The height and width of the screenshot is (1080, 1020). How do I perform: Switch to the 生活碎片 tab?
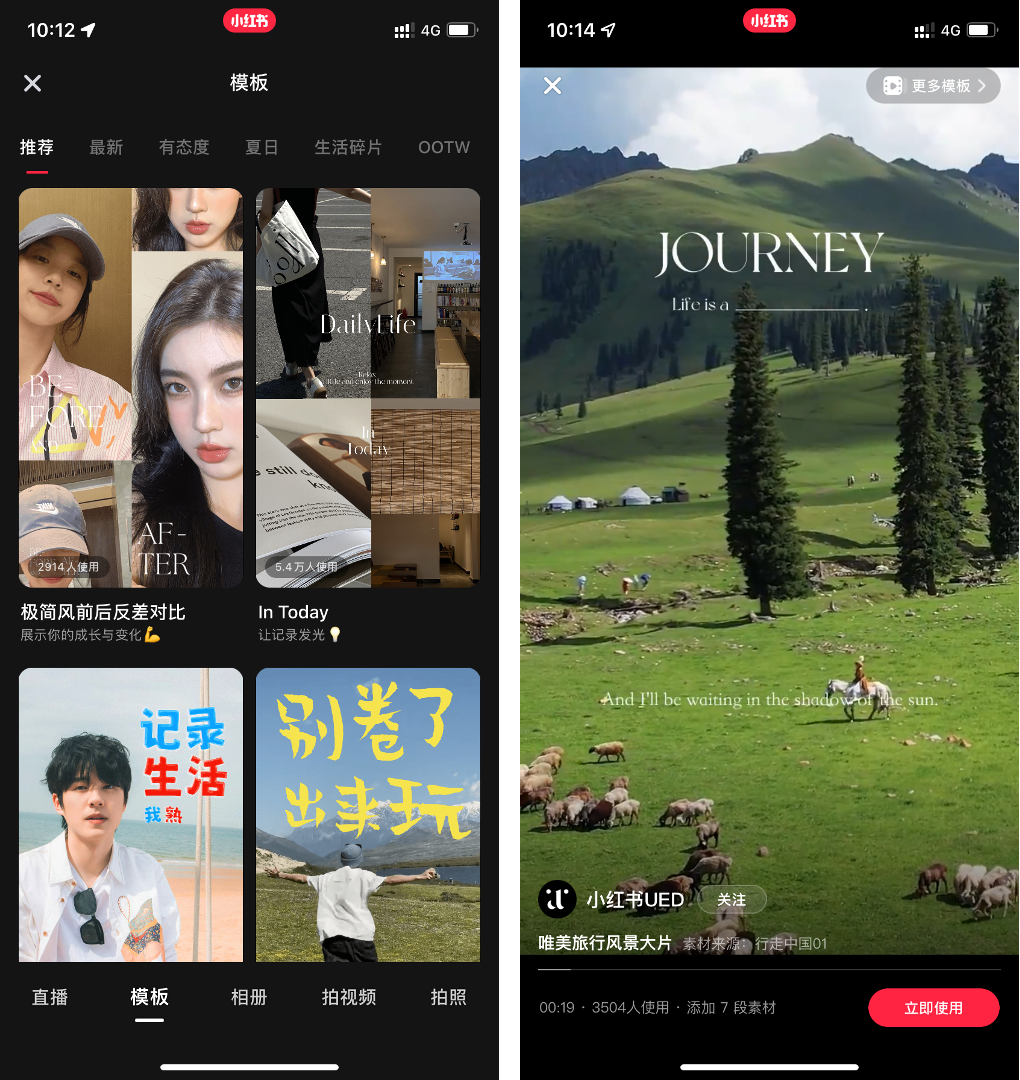(348, 147)
